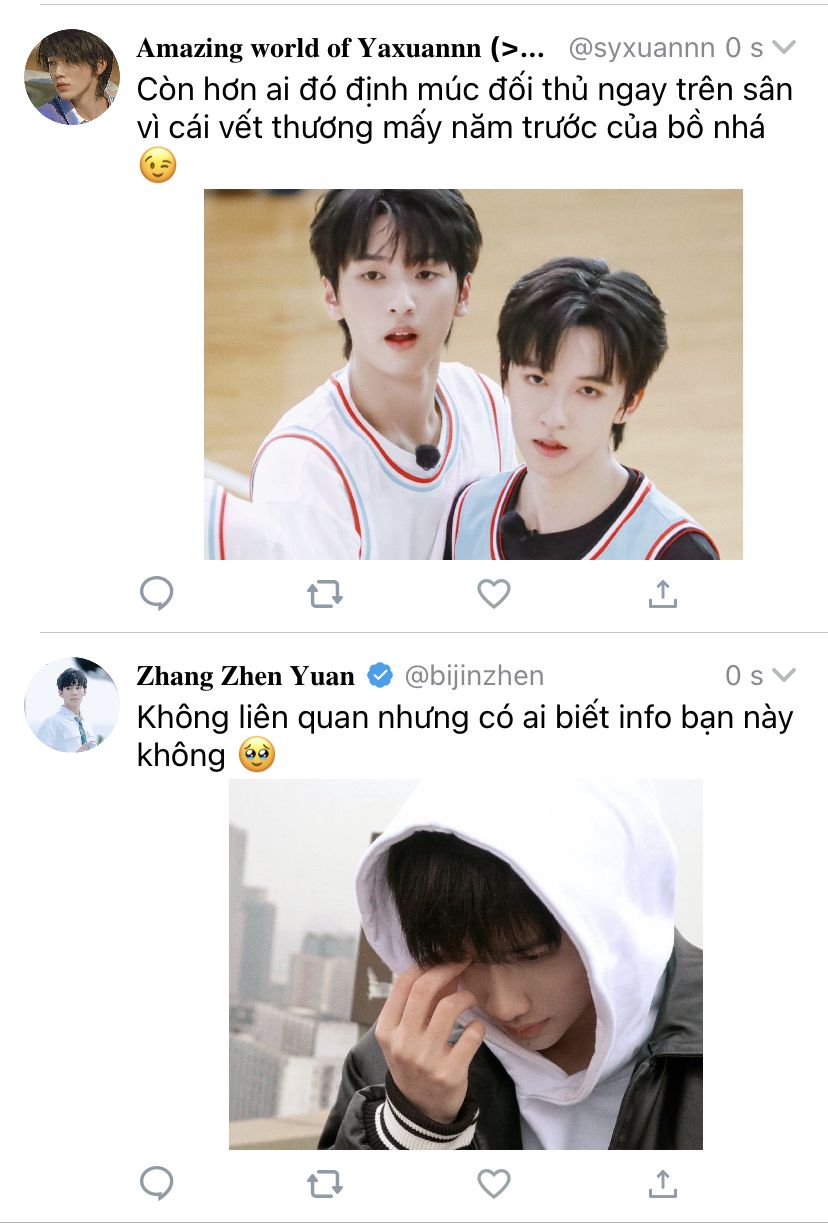View the basketball photo in the Yaxuannn tweet
Image resolution: width=828 pixels, height=1225 pixels.
click(473, 374)
